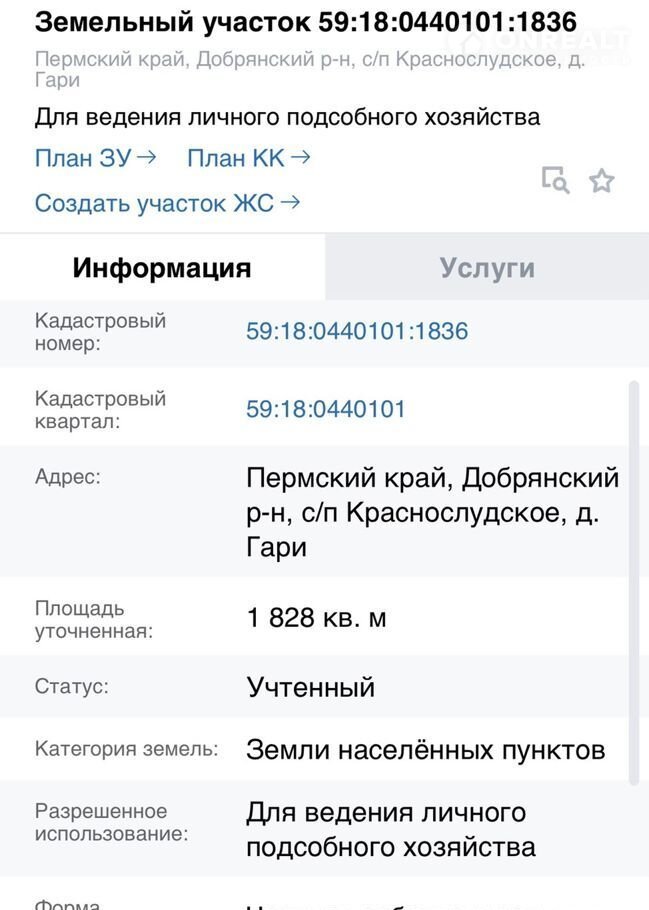Open the План ЗУ link

pyautogui.click(x=95, y=158)
